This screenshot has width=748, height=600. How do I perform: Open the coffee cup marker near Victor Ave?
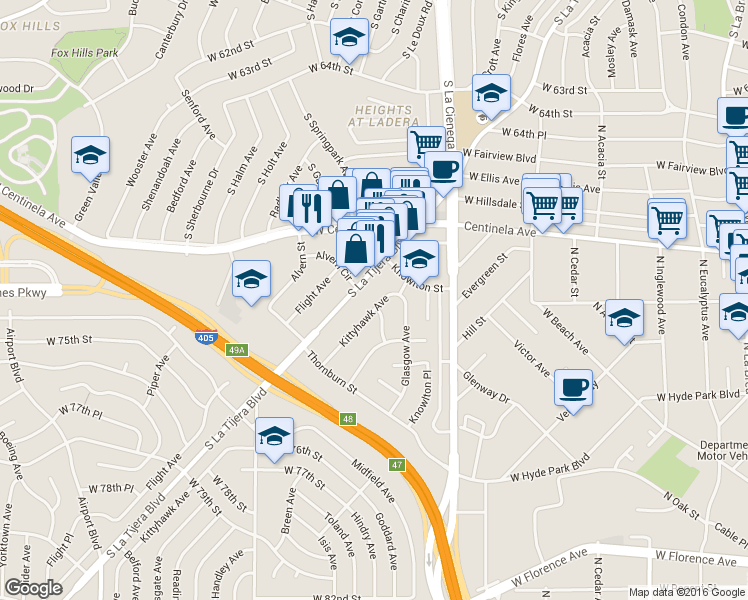click(x=573, y=391)
